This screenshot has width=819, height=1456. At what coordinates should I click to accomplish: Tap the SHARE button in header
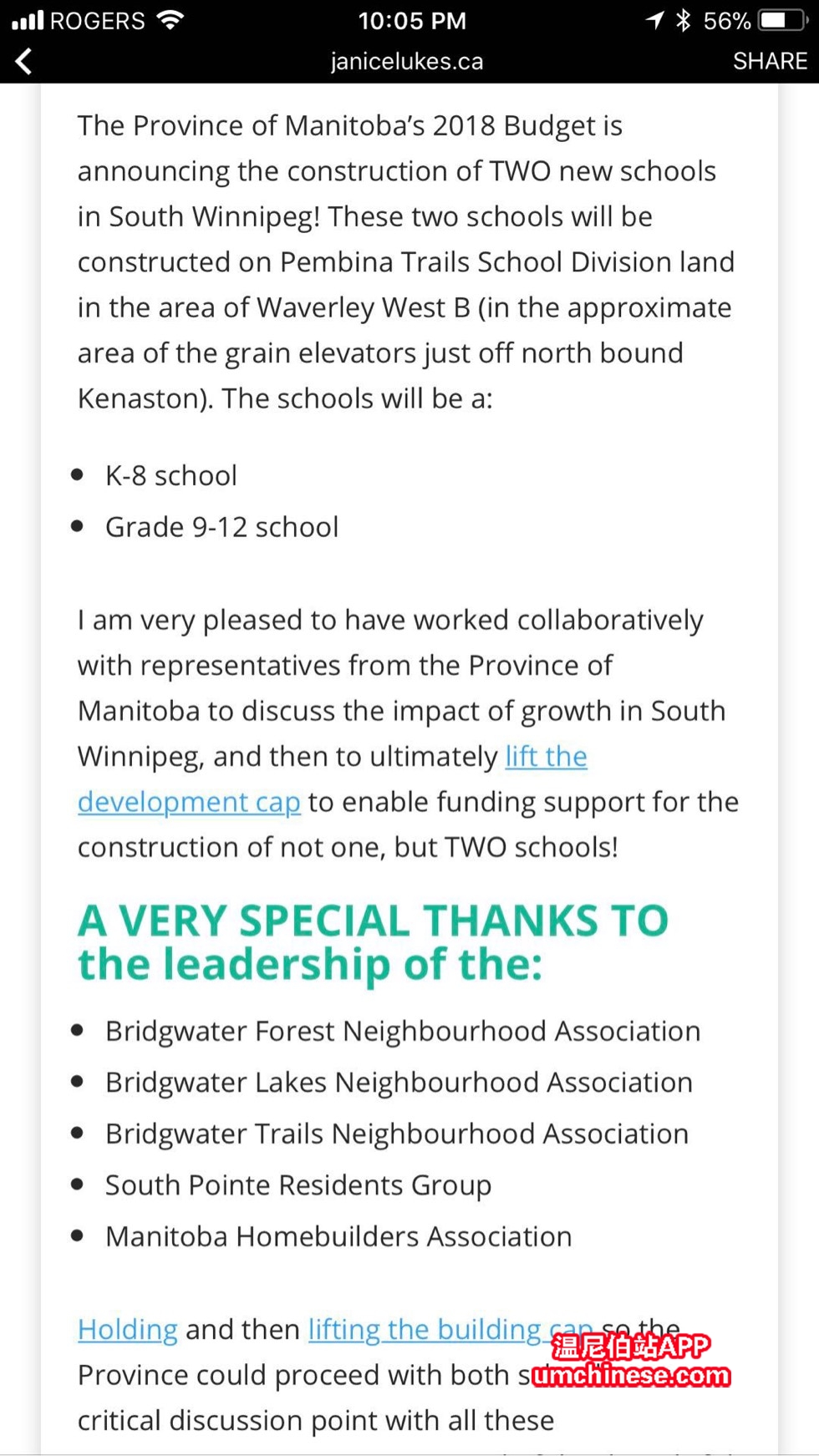pyautogui.click(x=770, y=61)
